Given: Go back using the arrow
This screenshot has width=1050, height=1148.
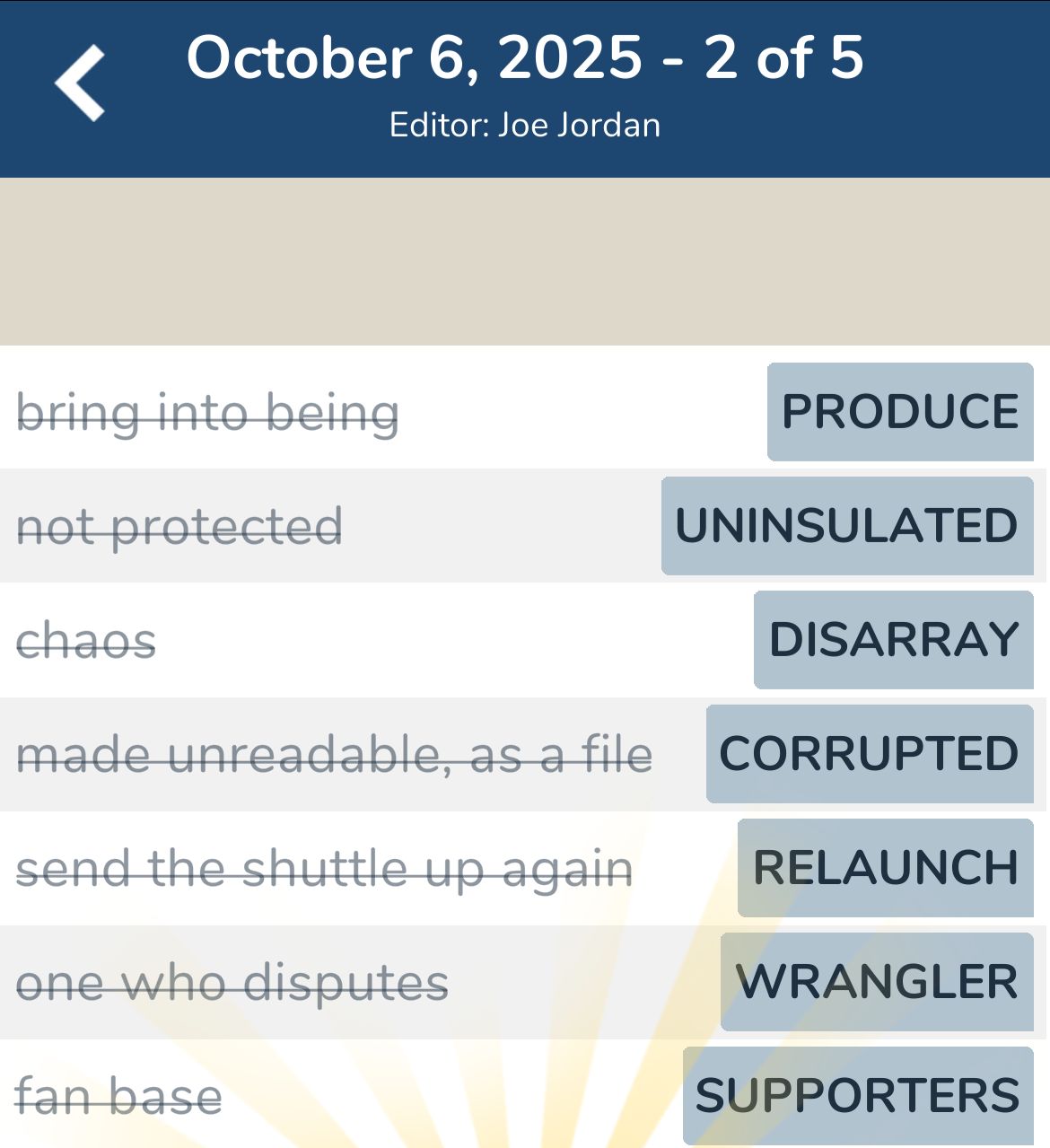Looking at the screenshot, I should point(80,83).
